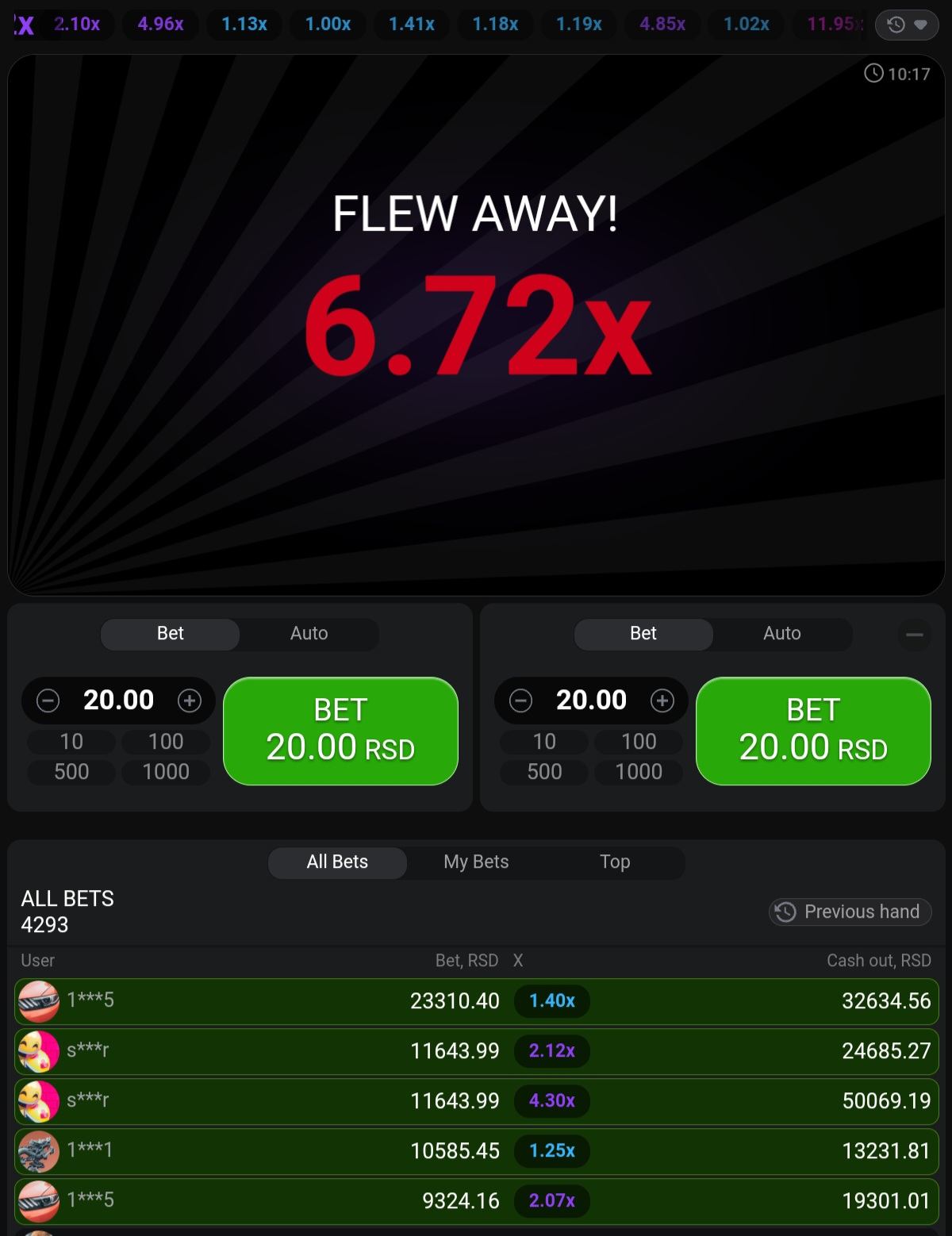This screenshot has height=1236, width=952.
Task: Increase right bet amount with plus
Action: (x=662, y=701)
